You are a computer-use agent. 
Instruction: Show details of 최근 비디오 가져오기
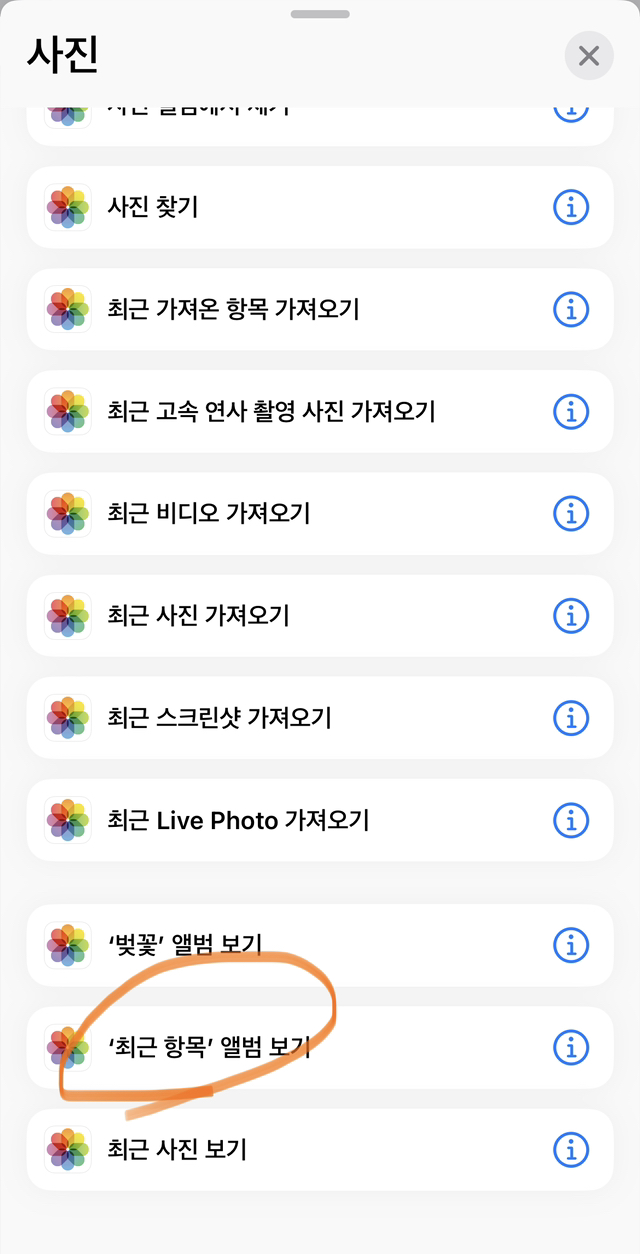point(571,513)
